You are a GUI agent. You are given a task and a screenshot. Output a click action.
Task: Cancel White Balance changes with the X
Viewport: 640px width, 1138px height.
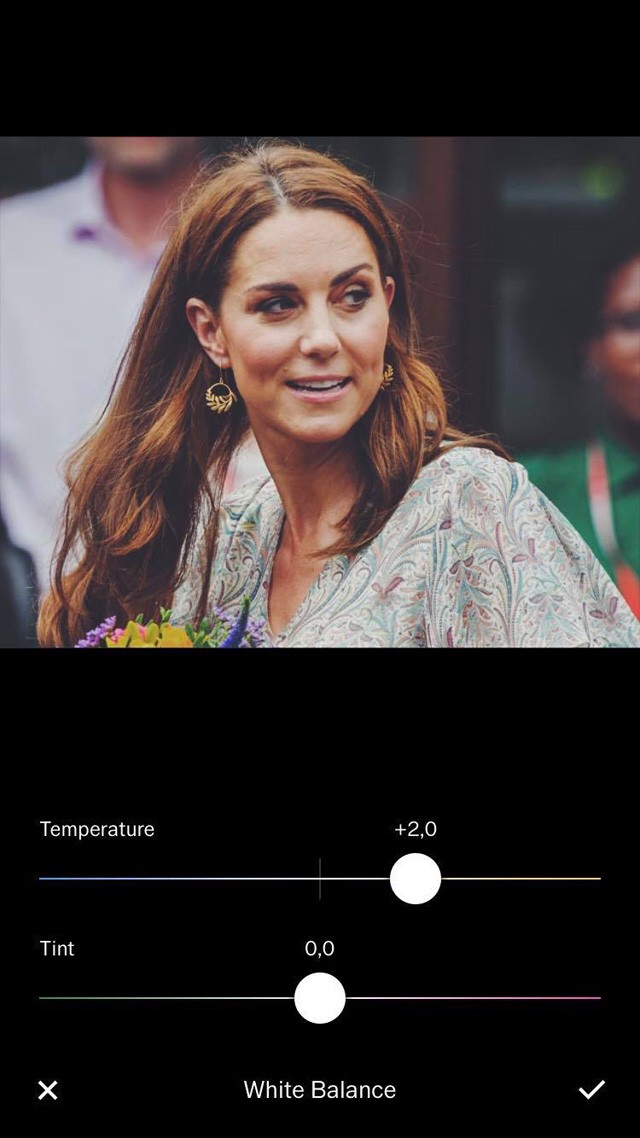[x=48, y=1090]
